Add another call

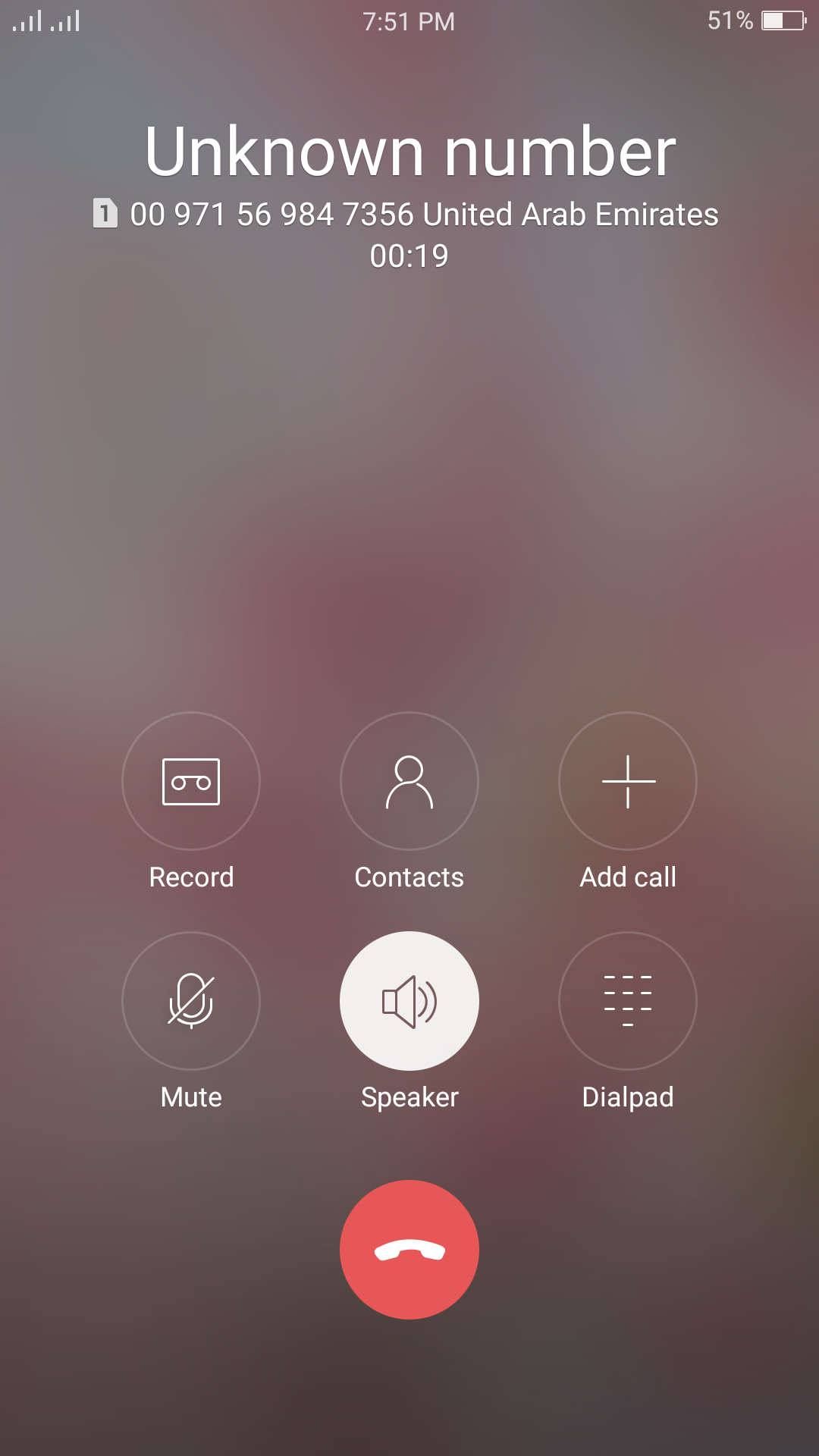tap(628, 781)
